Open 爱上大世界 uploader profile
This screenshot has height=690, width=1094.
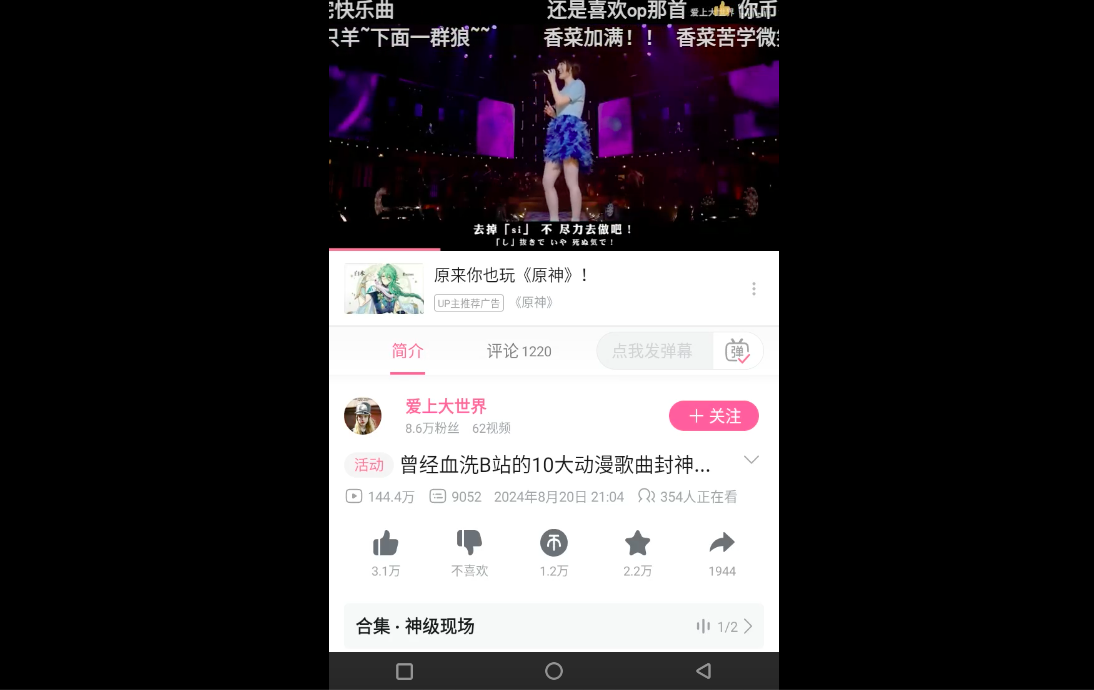(445, 406)
